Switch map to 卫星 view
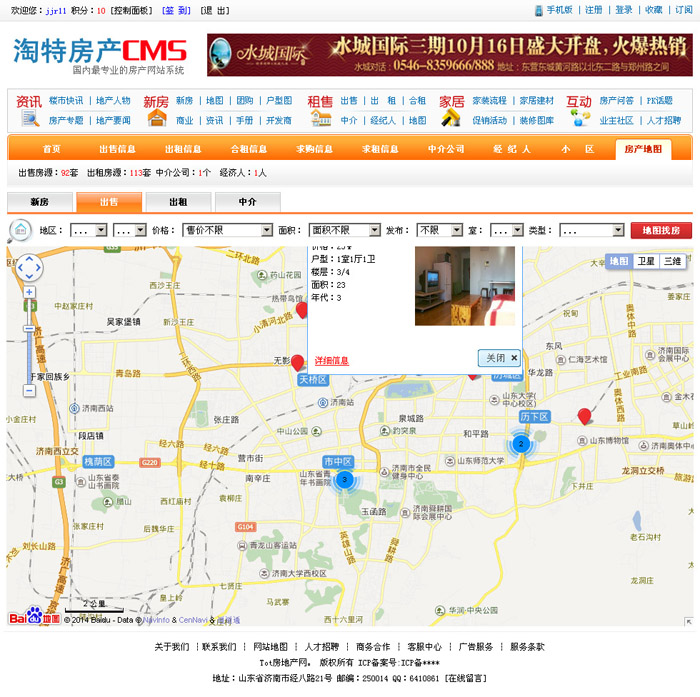The image size is (700, 697). click(x=646, y=261)
